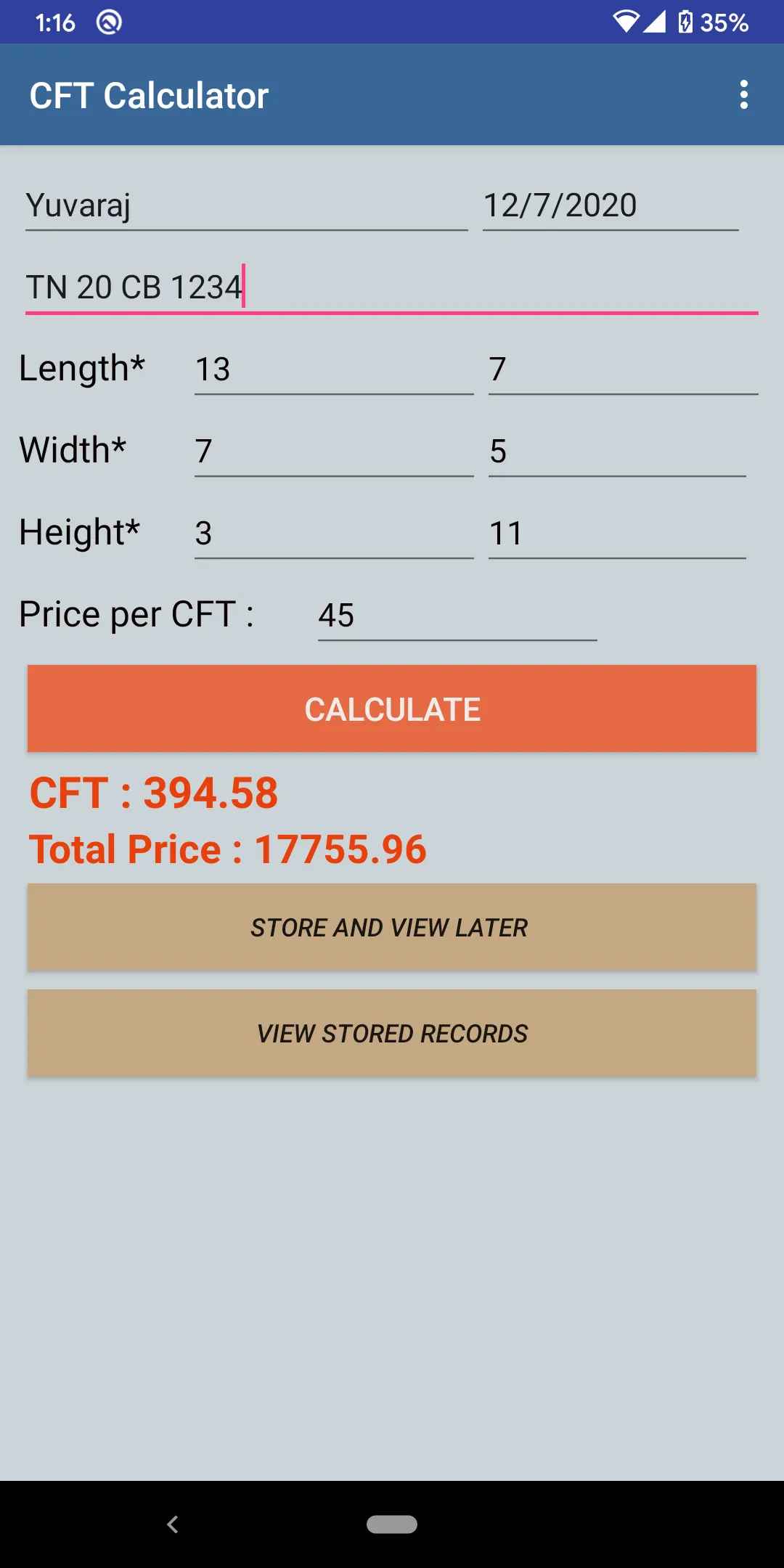This screenshot has height=1568, width=784.
Task: Edit the Height feet field showing 3
Action: pyautogui.click(x=333, y=534)
